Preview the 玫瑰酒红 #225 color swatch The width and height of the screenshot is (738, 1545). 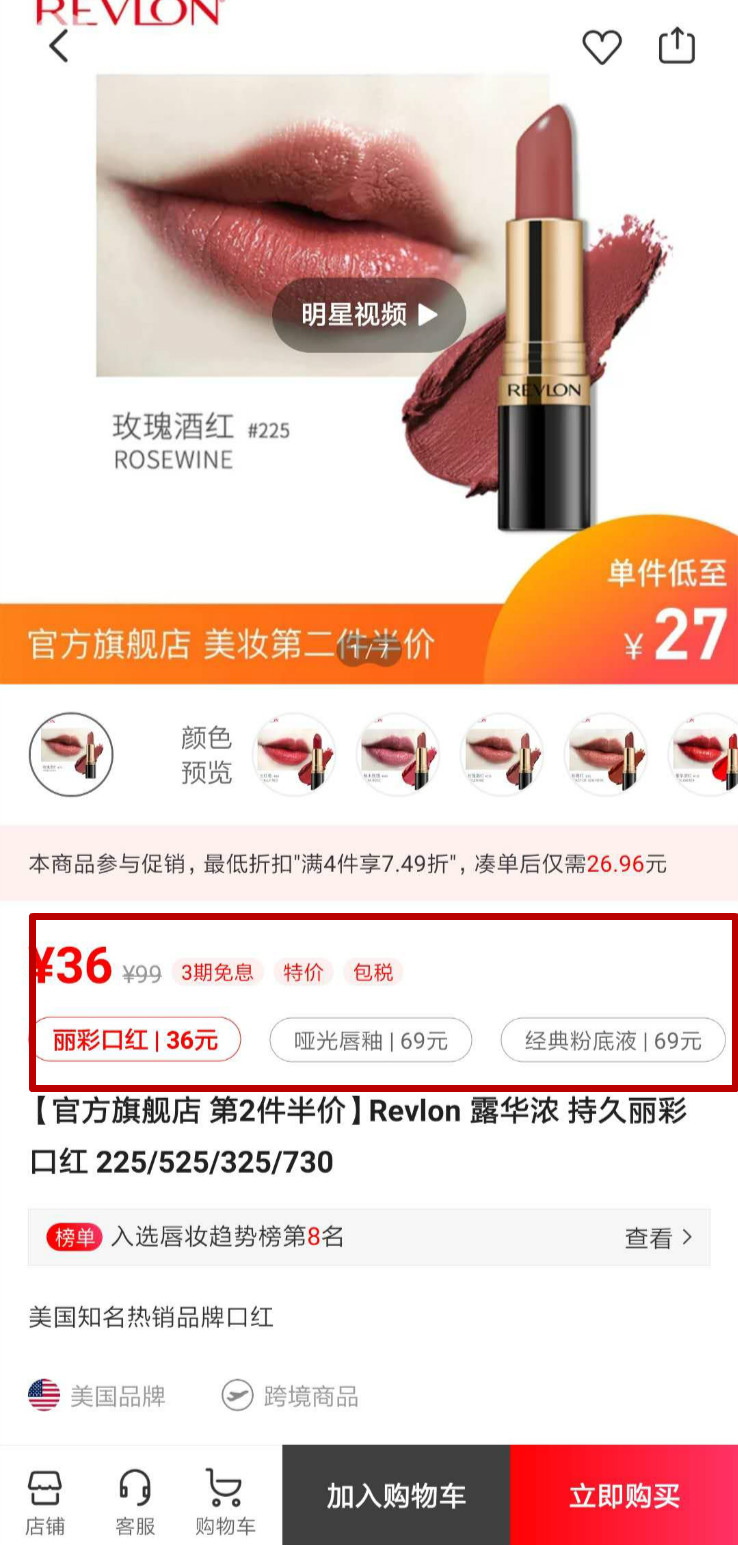pyautogui.click(x=70, y=754)
